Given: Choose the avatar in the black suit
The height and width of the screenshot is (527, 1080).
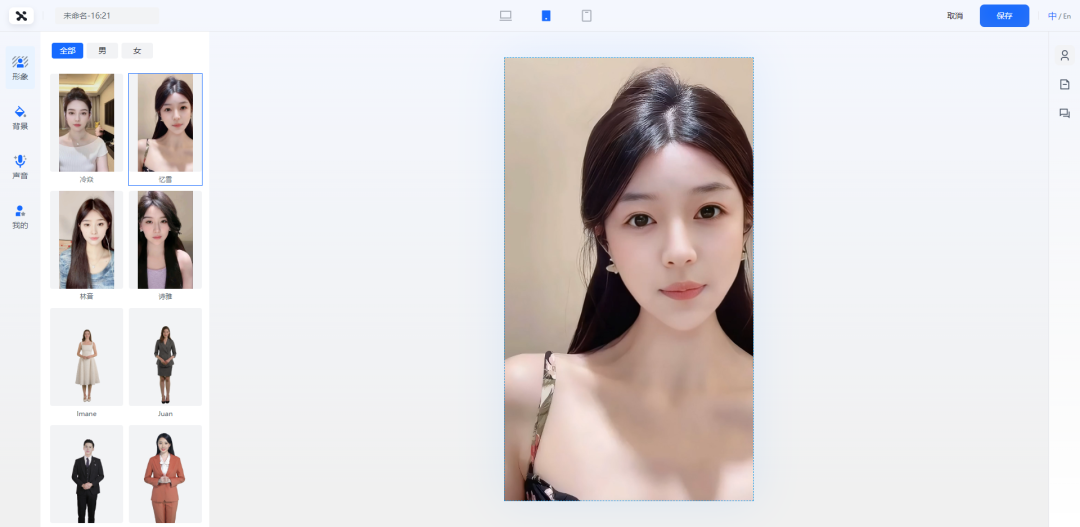Looking at the screenshot, I should tap(87, 474).
